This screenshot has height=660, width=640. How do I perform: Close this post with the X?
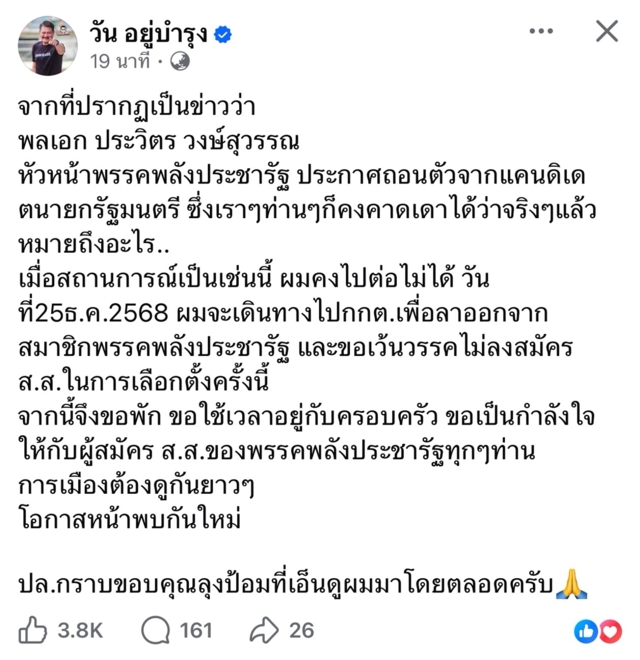tap(606, 32)
